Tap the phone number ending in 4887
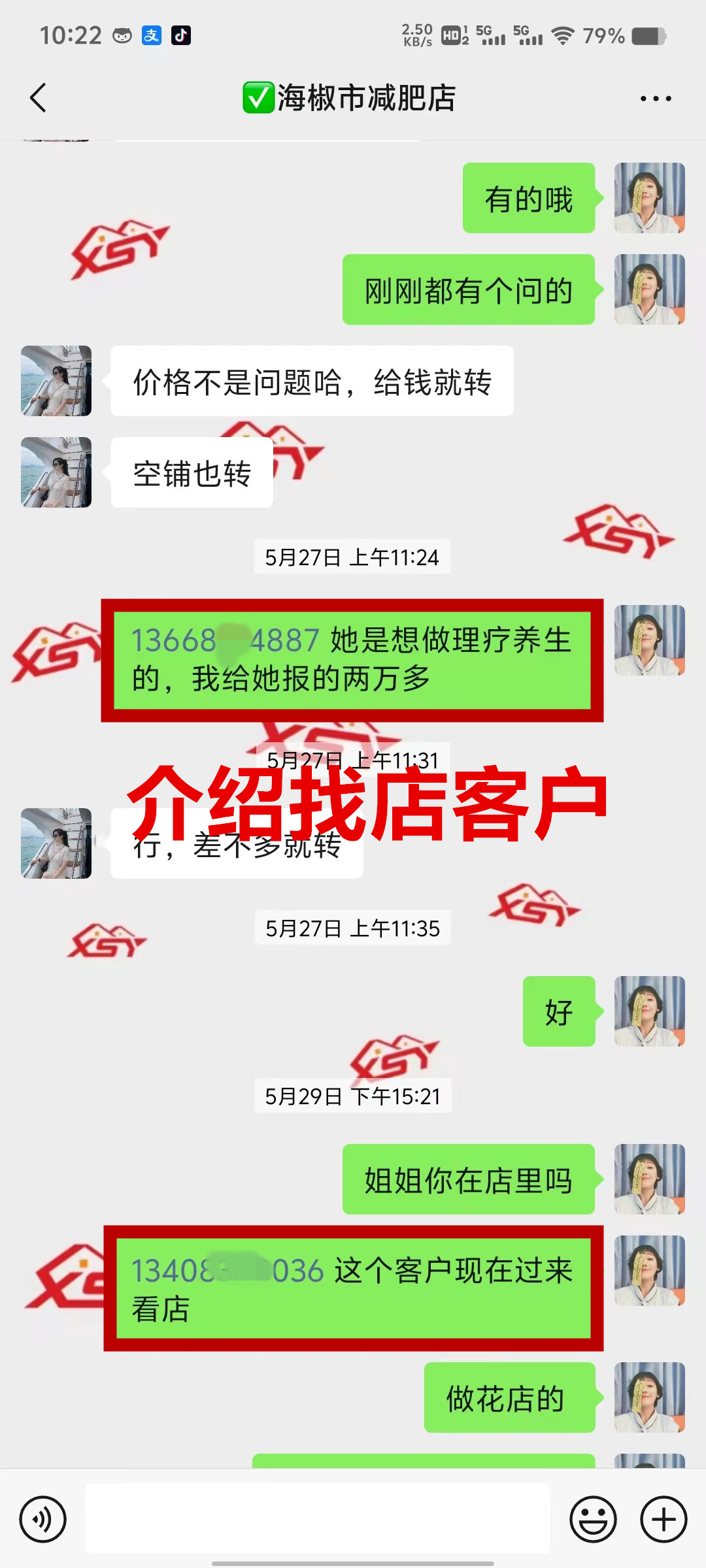706x1568 pixels. (x=225, y=640)
